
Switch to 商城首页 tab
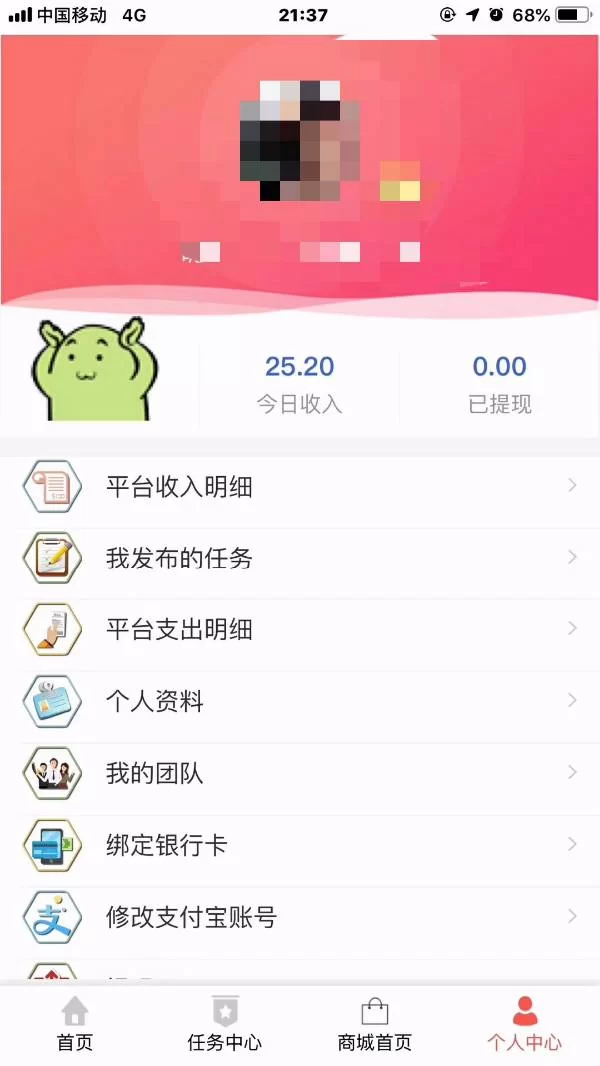(x=375, y=1025)
